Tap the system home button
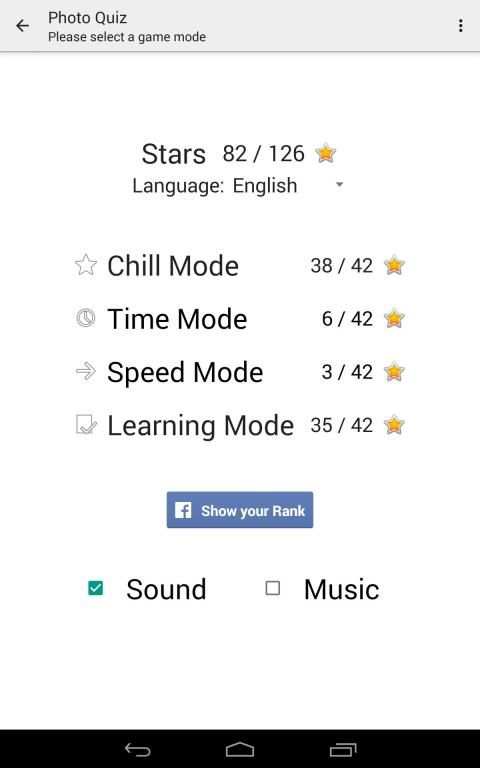 click(x=240, y=749)
